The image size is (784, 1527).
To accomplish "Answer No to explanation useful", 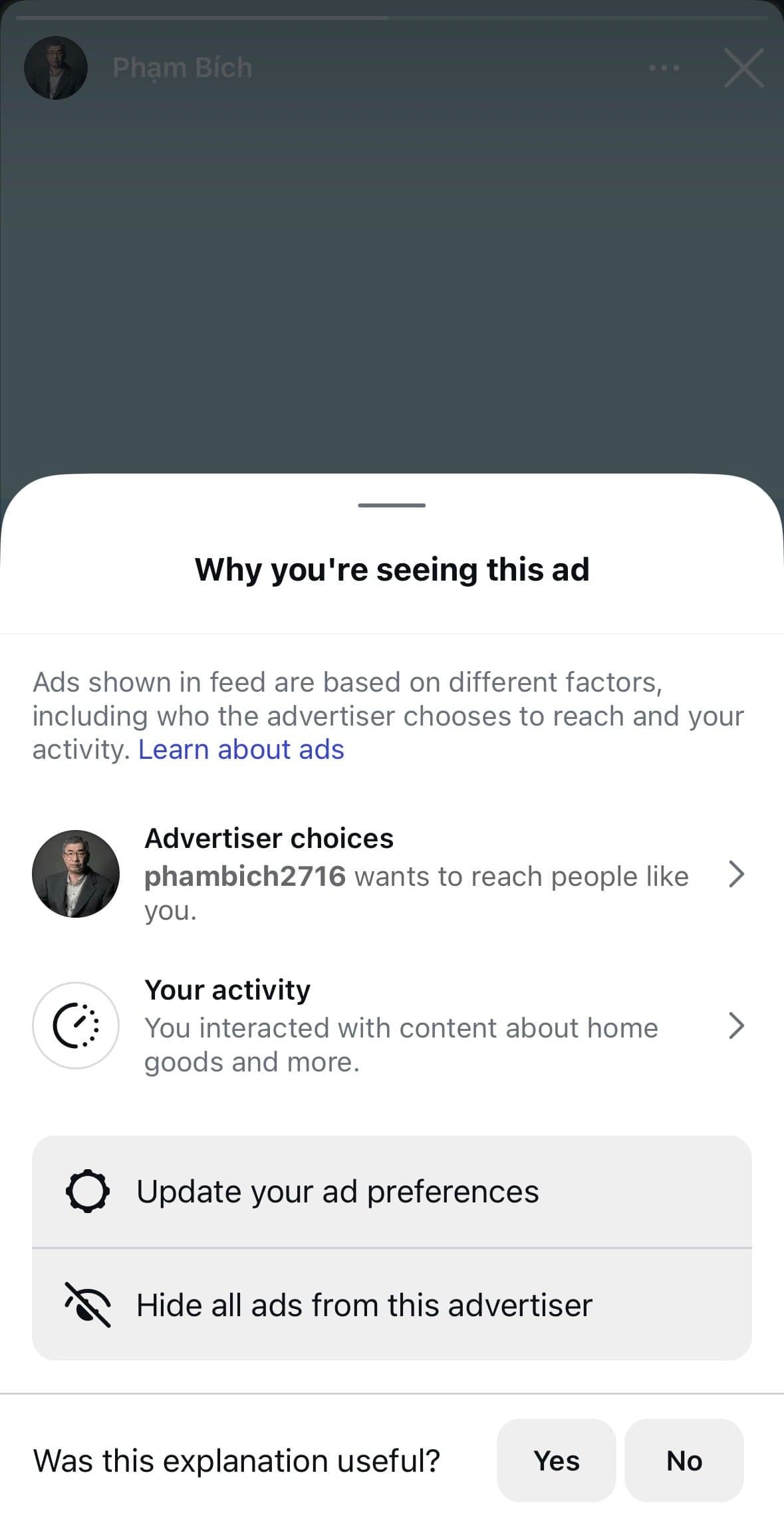I will point(684,1460).
